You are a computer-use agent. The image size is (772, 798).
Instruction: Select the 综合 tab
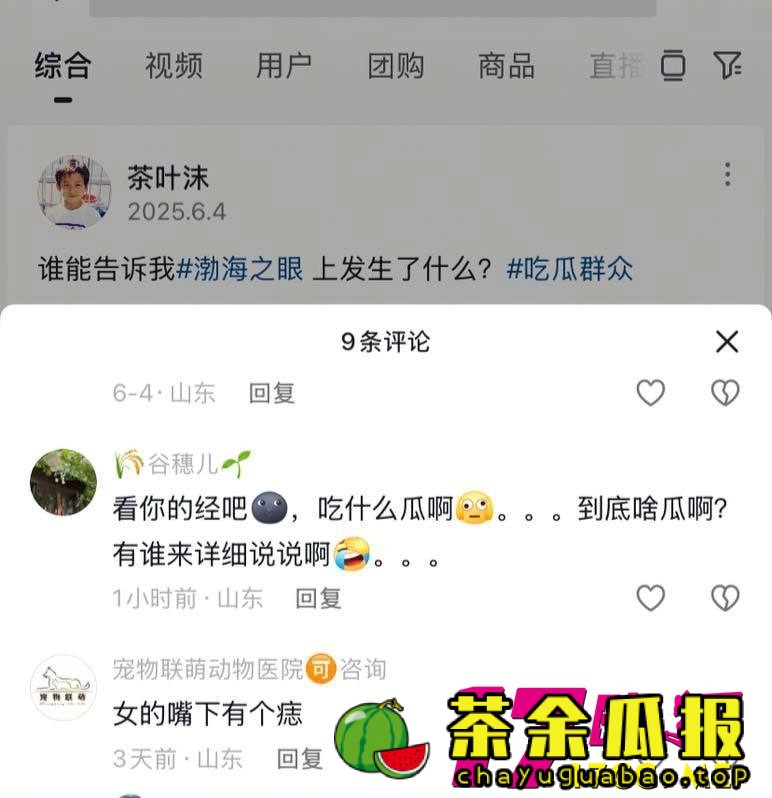[x=63, y=66]
